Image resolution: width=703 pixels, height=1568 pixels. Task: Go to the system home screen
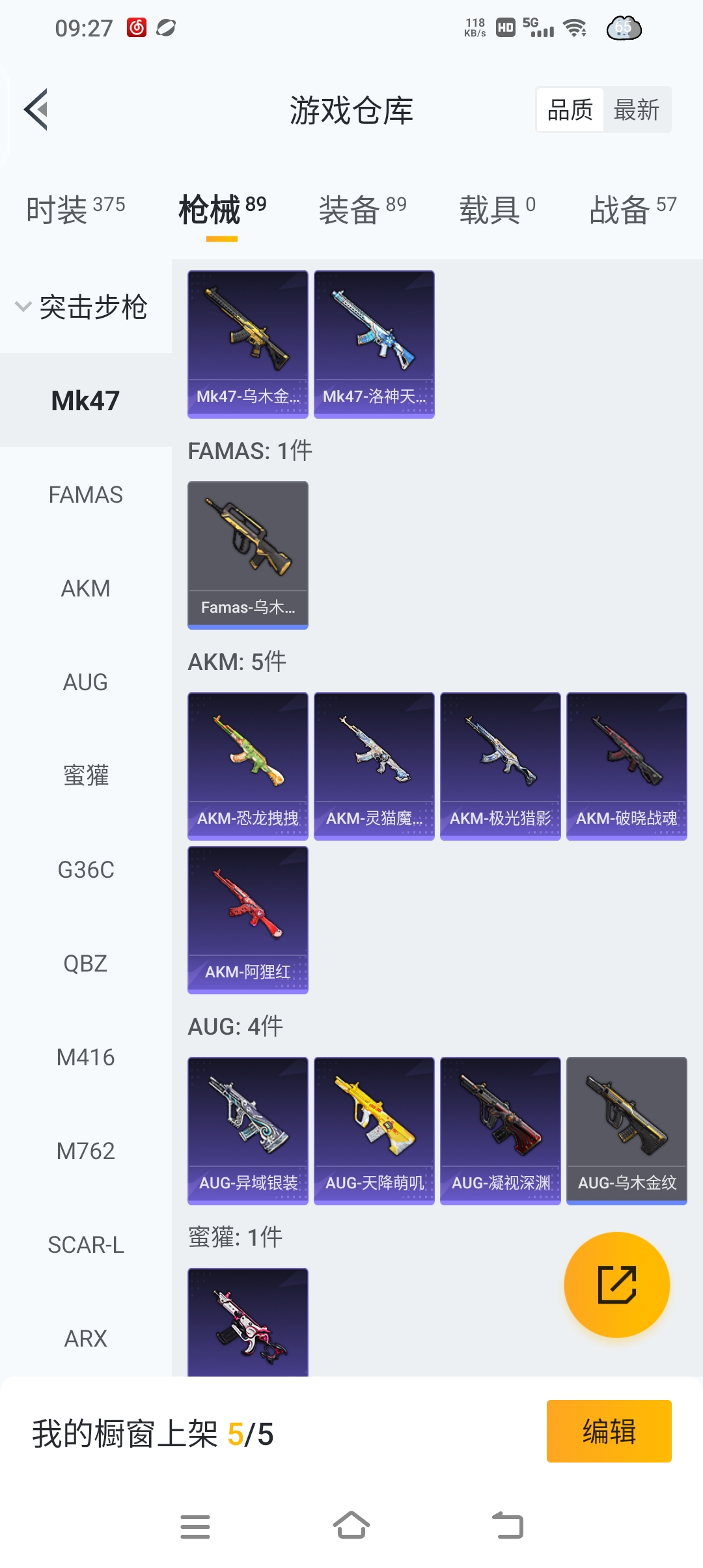click(351, 1526)
